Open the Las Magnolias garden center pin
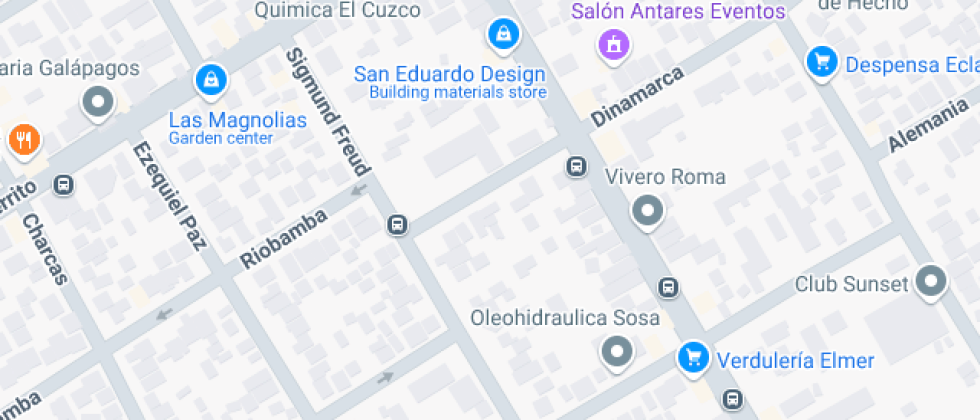Viewport: 980px width, 420px height. 211,82
